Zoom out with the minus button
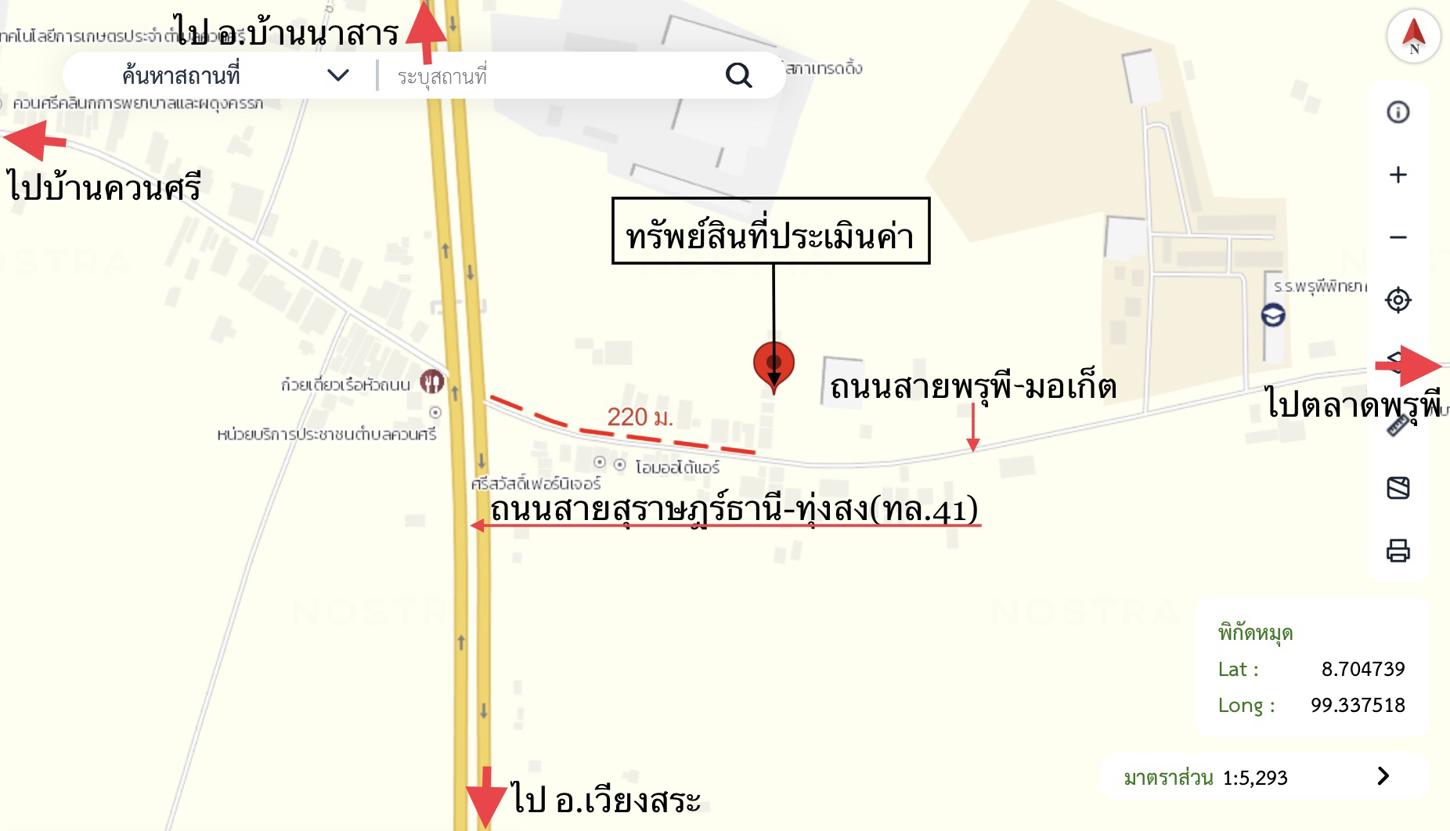The image size is (1450, 831). (x=1398, y=238)
